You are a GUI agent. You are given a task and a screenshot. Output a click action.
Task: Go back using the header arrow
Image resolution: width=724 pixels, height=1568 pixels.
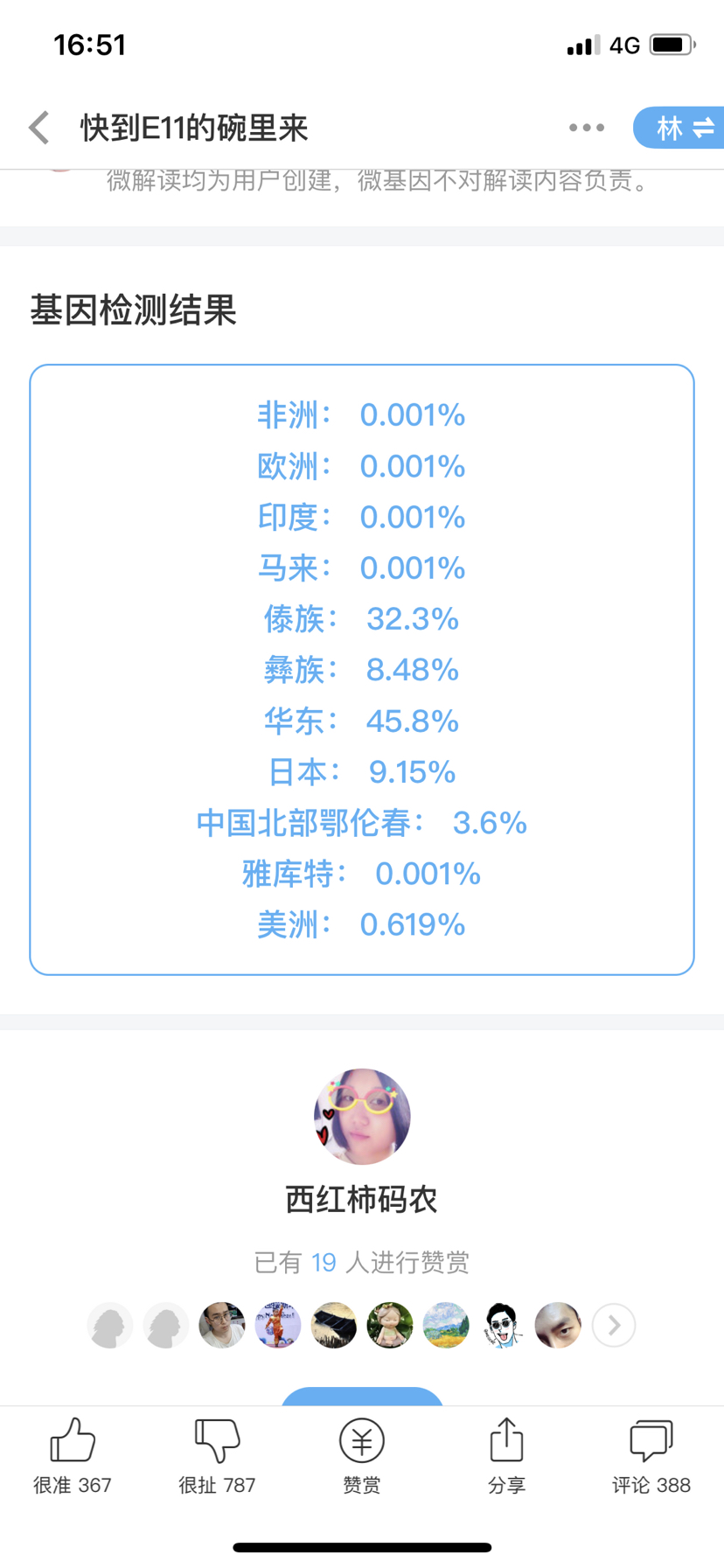point(39,128)
